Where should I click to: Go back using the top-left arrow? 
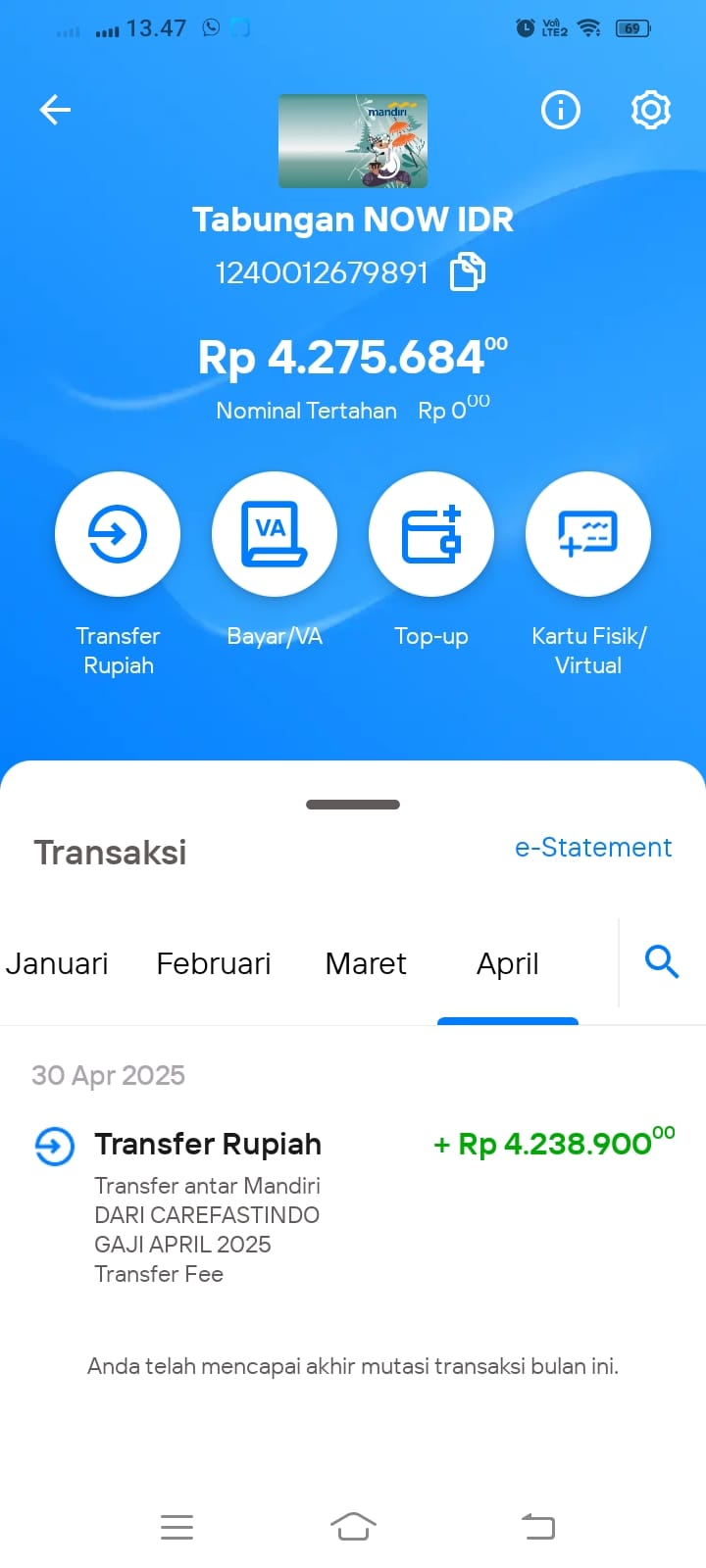[55, 110]
